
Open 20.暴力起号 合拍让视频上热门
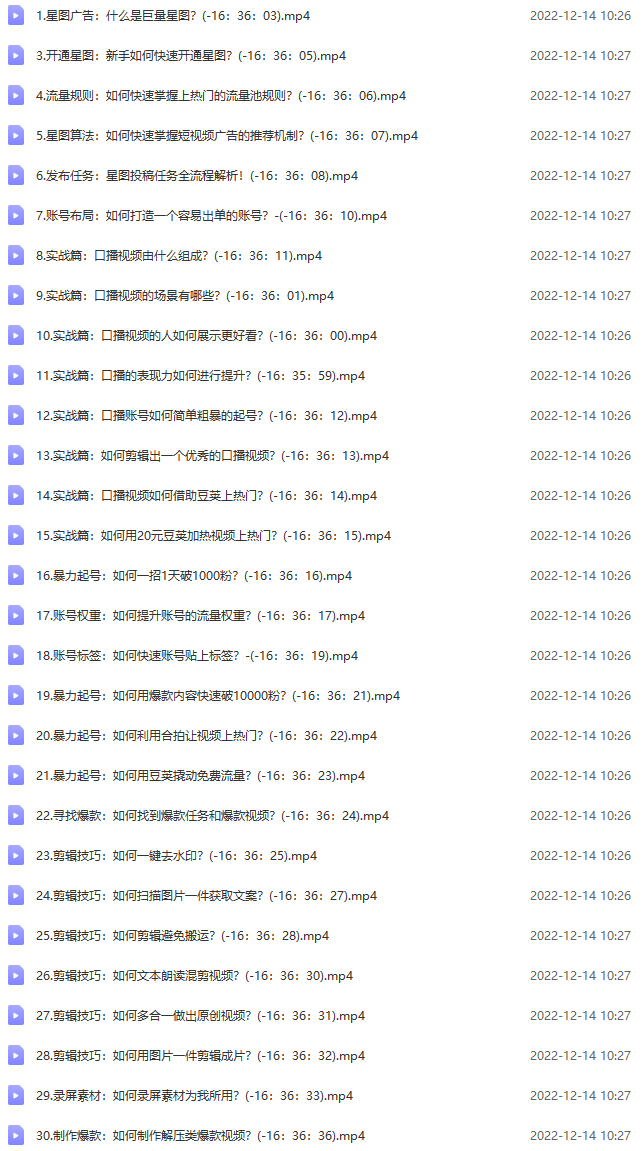pyautogui.click(x=206, y=736)
